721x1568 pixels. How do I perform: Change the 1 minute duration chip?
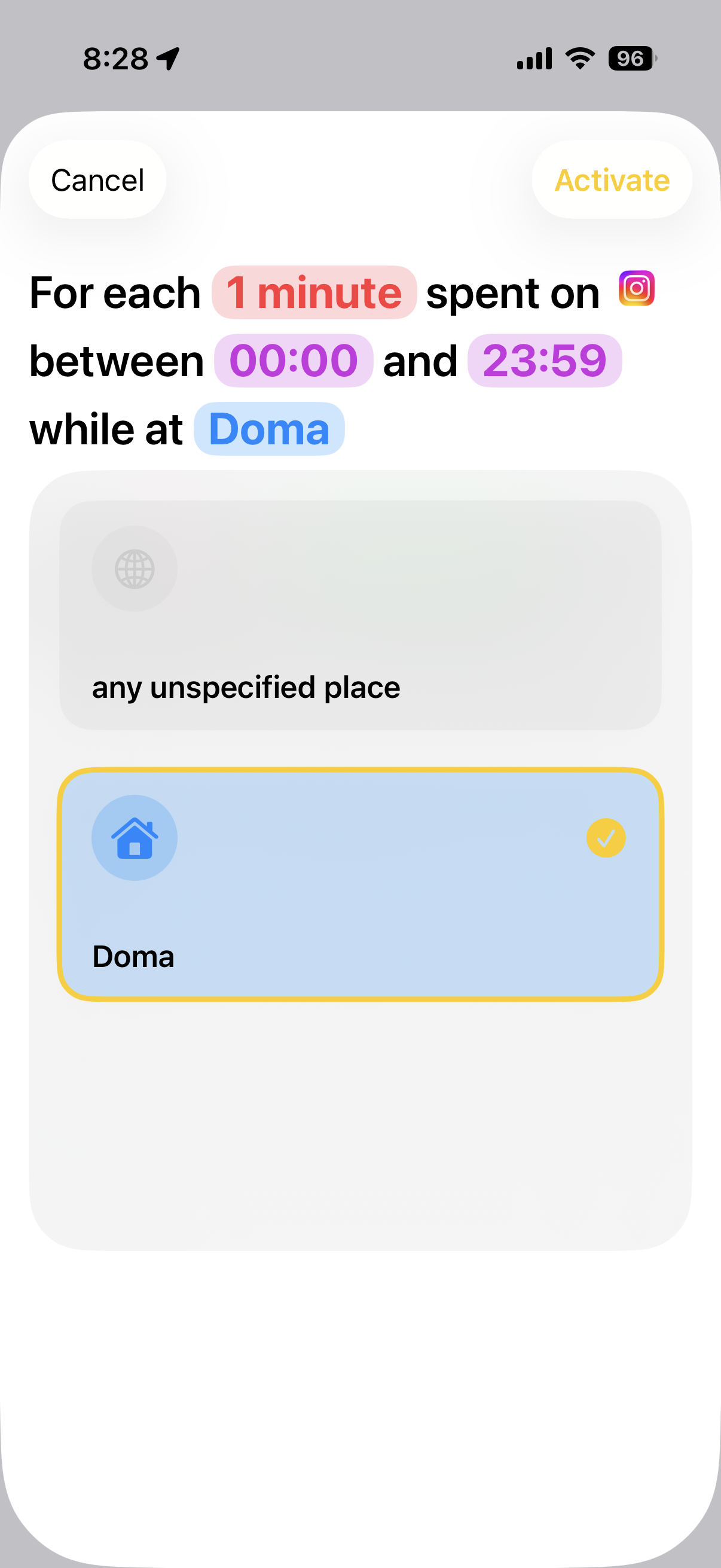point(314,293)
